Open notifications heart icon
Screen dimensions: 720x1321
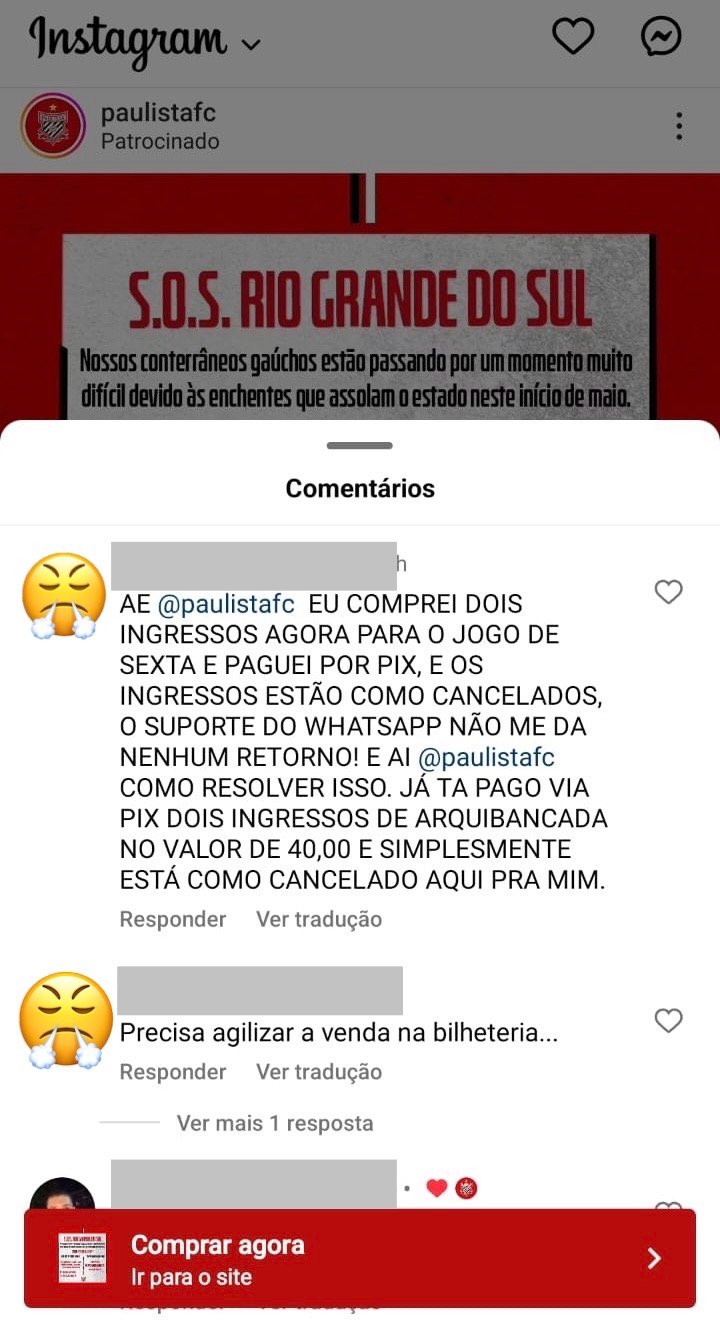coord(573,37)
